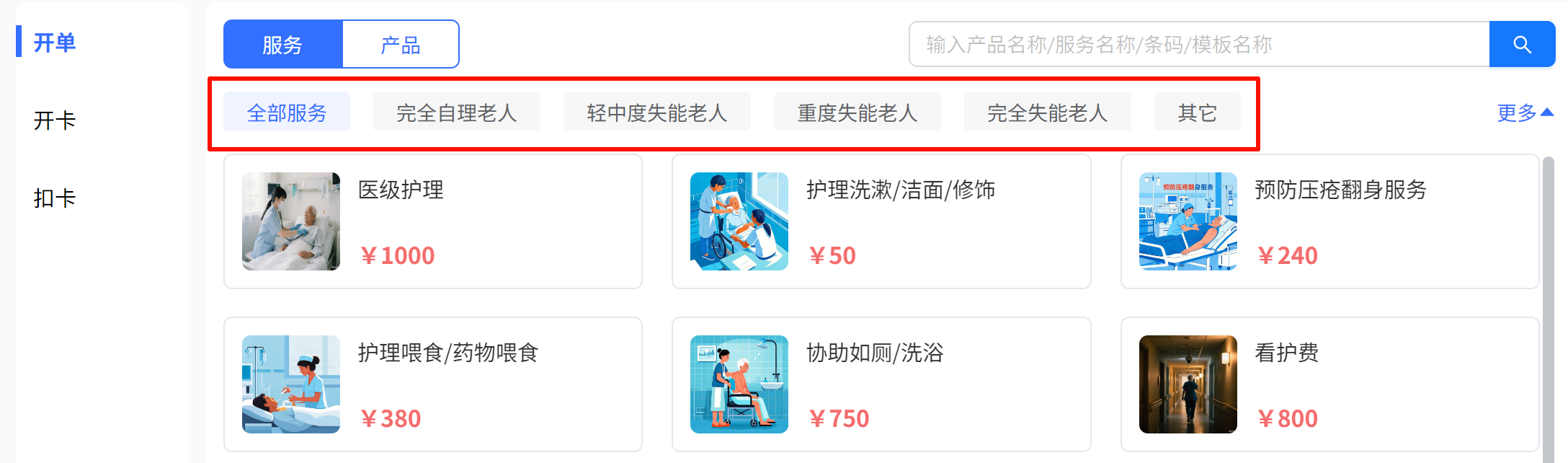Select the 看护费 service card
The height and width of the screenshot is (463, 1568).
coord(1329,384)
